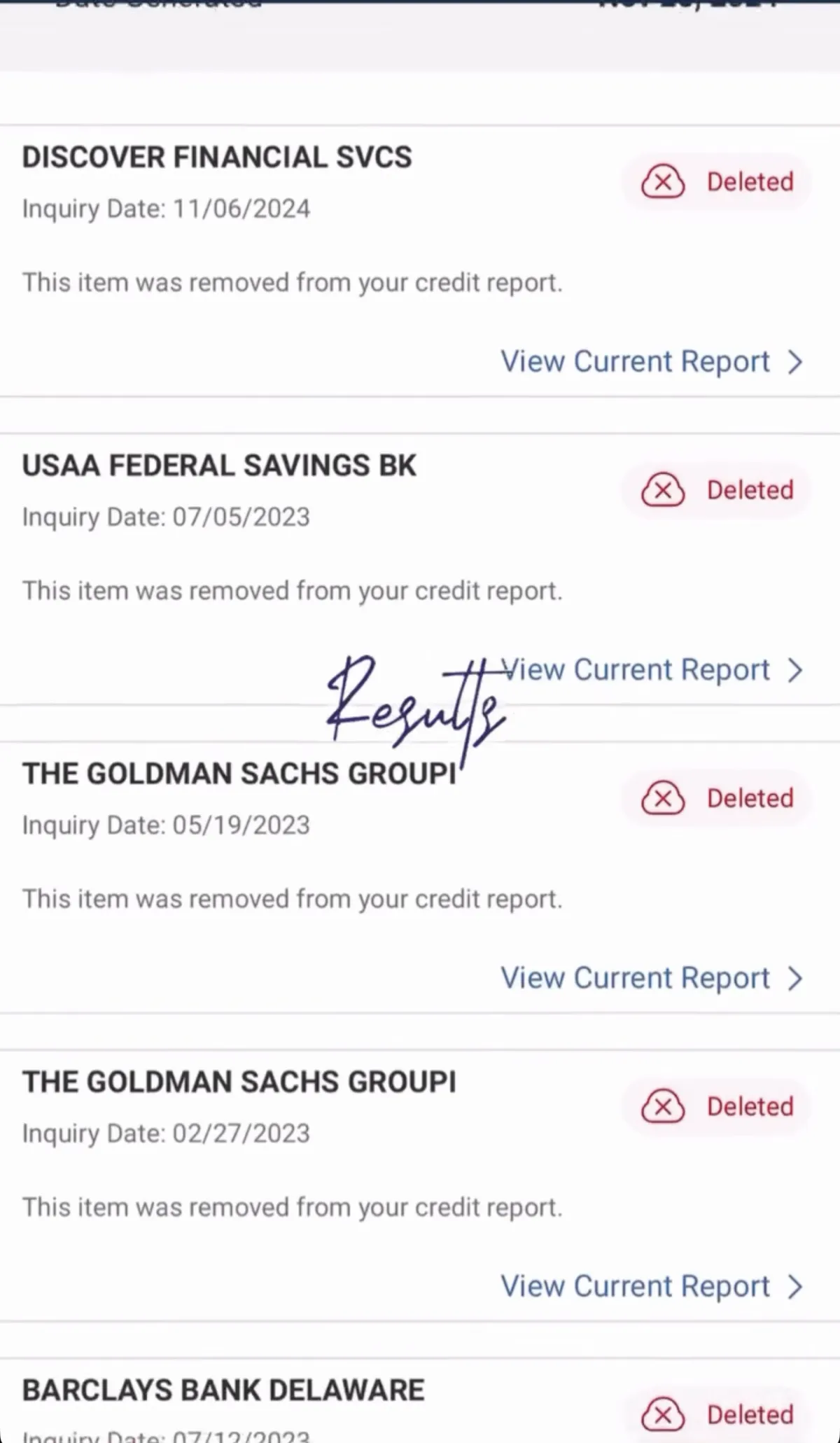The height and width of the screenshot is (1443, 840).
Task: View current report for Discover Financial Svcs
Action: point(651,362)
